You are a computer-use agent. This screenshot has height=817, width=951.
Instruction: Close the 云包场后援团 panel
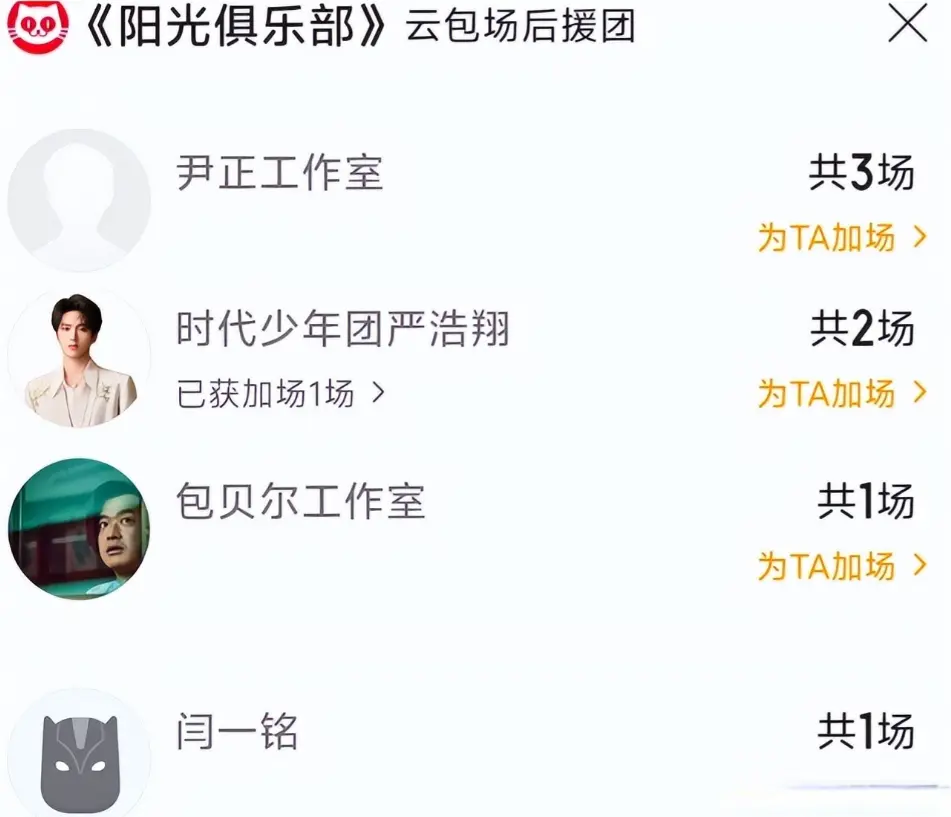pos(908,24)
